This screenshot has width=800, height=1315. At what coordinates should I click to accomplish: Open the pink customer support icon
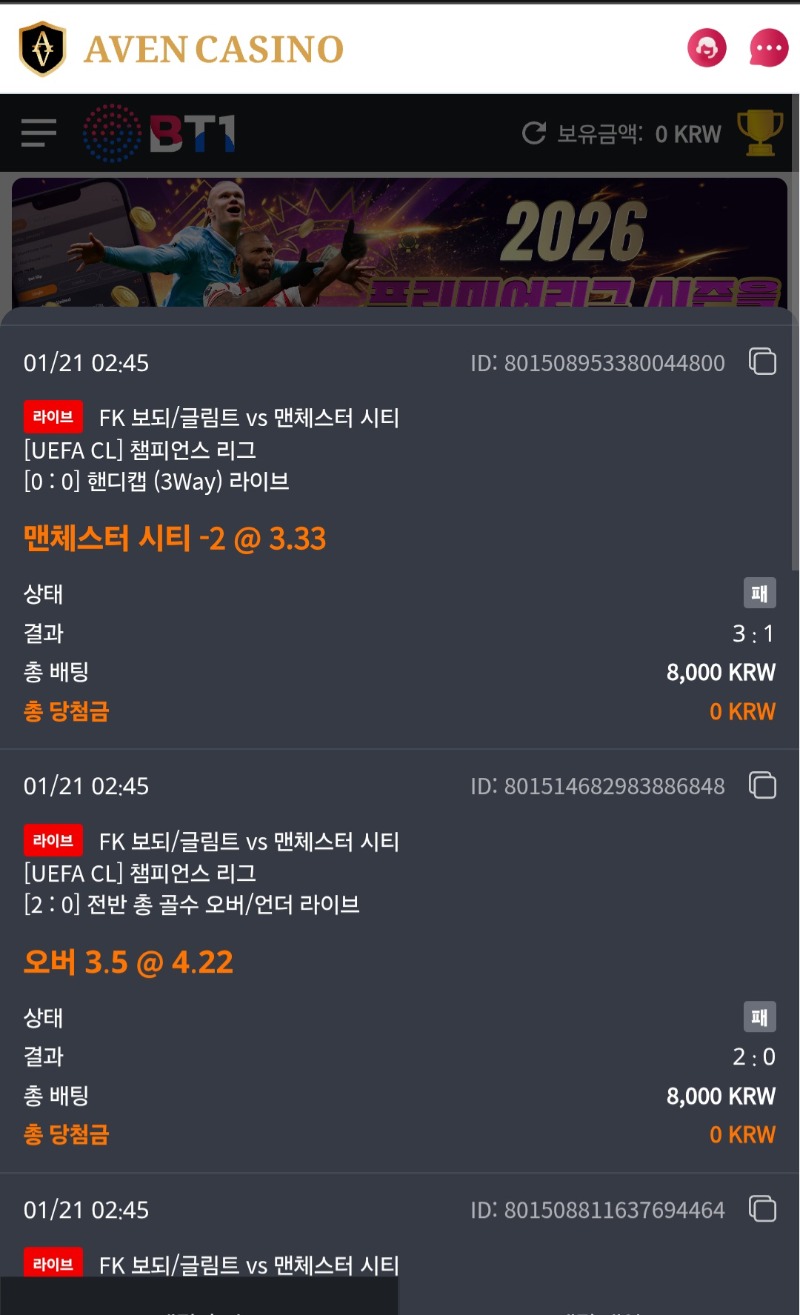click(707, 47)
